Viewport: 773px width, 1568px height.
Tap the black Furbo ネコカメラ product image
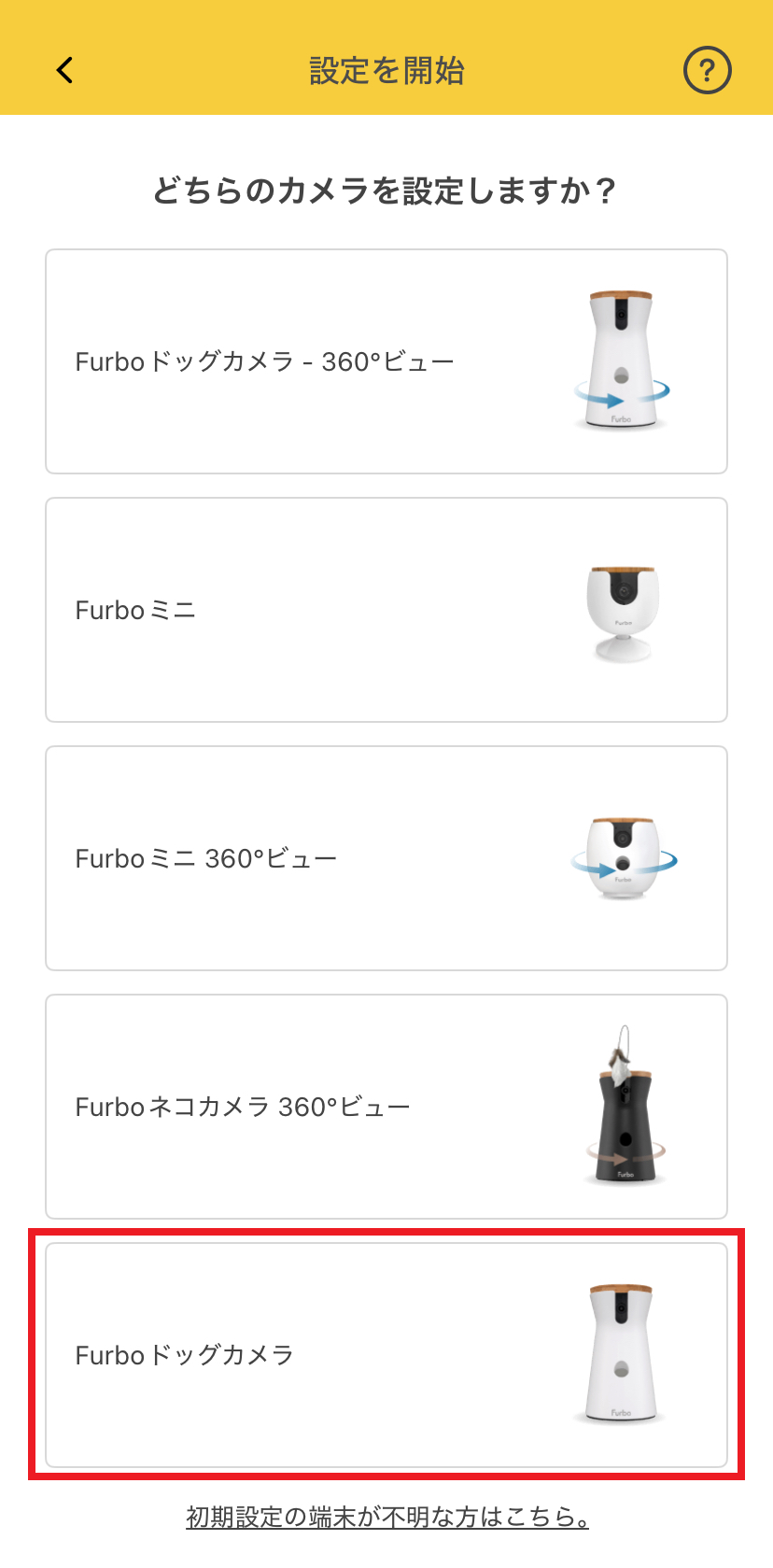tap(624, 1107)
